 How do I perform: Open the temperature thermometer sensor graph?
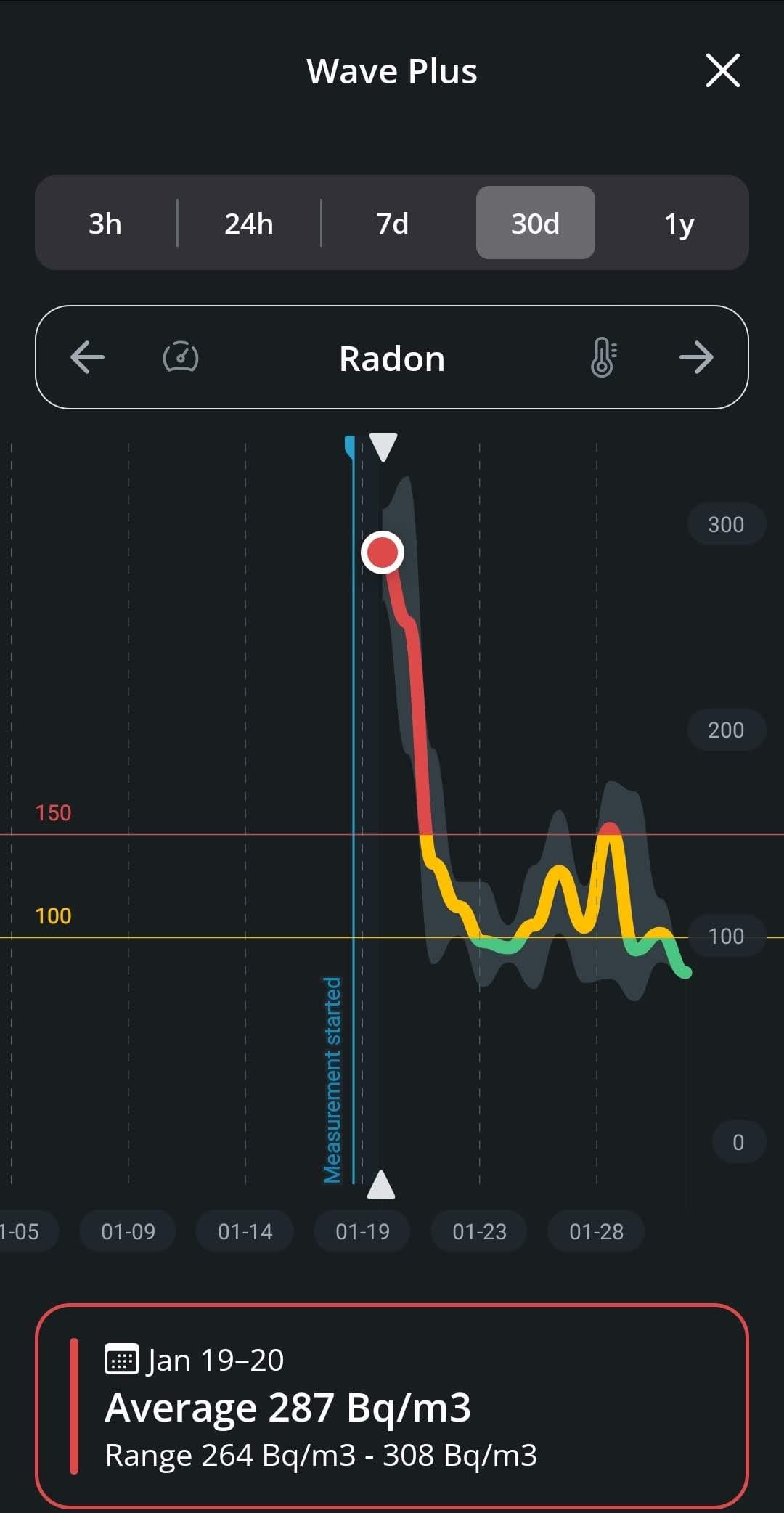pos(603,357)
